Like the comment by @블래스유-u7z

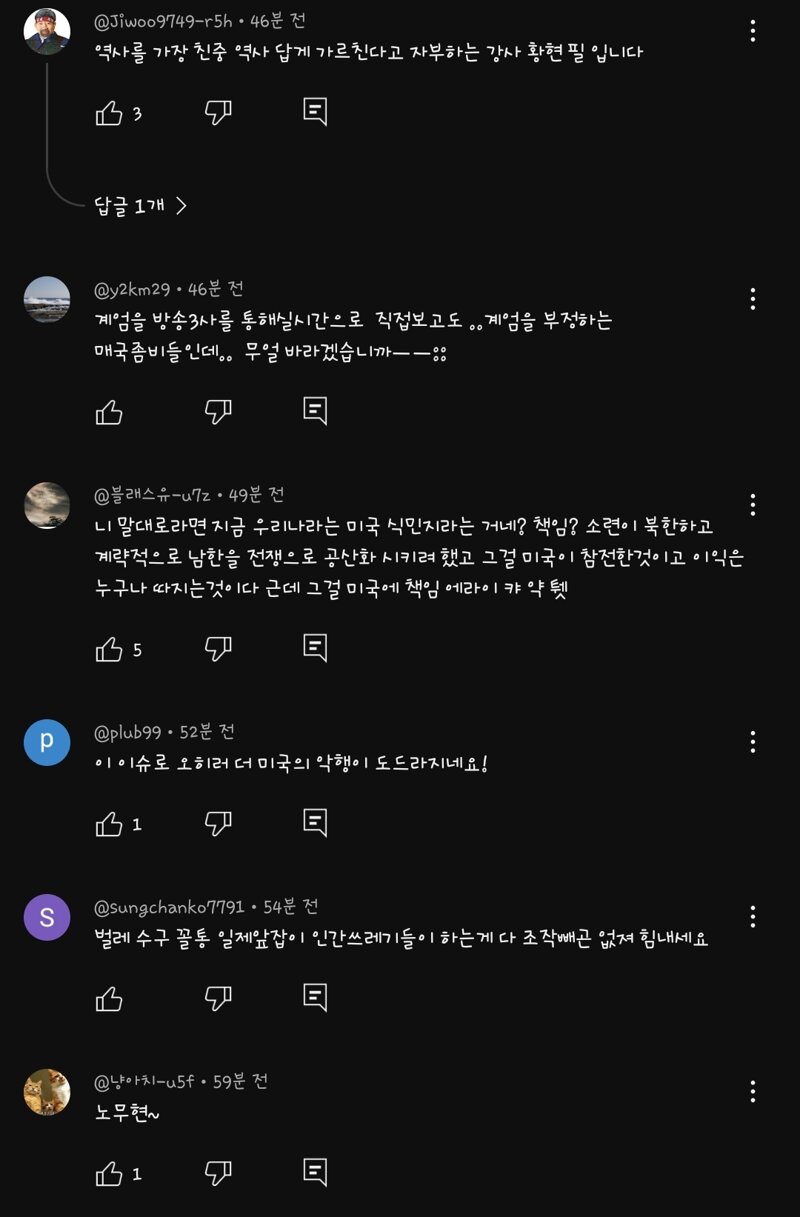click(109, 649)
